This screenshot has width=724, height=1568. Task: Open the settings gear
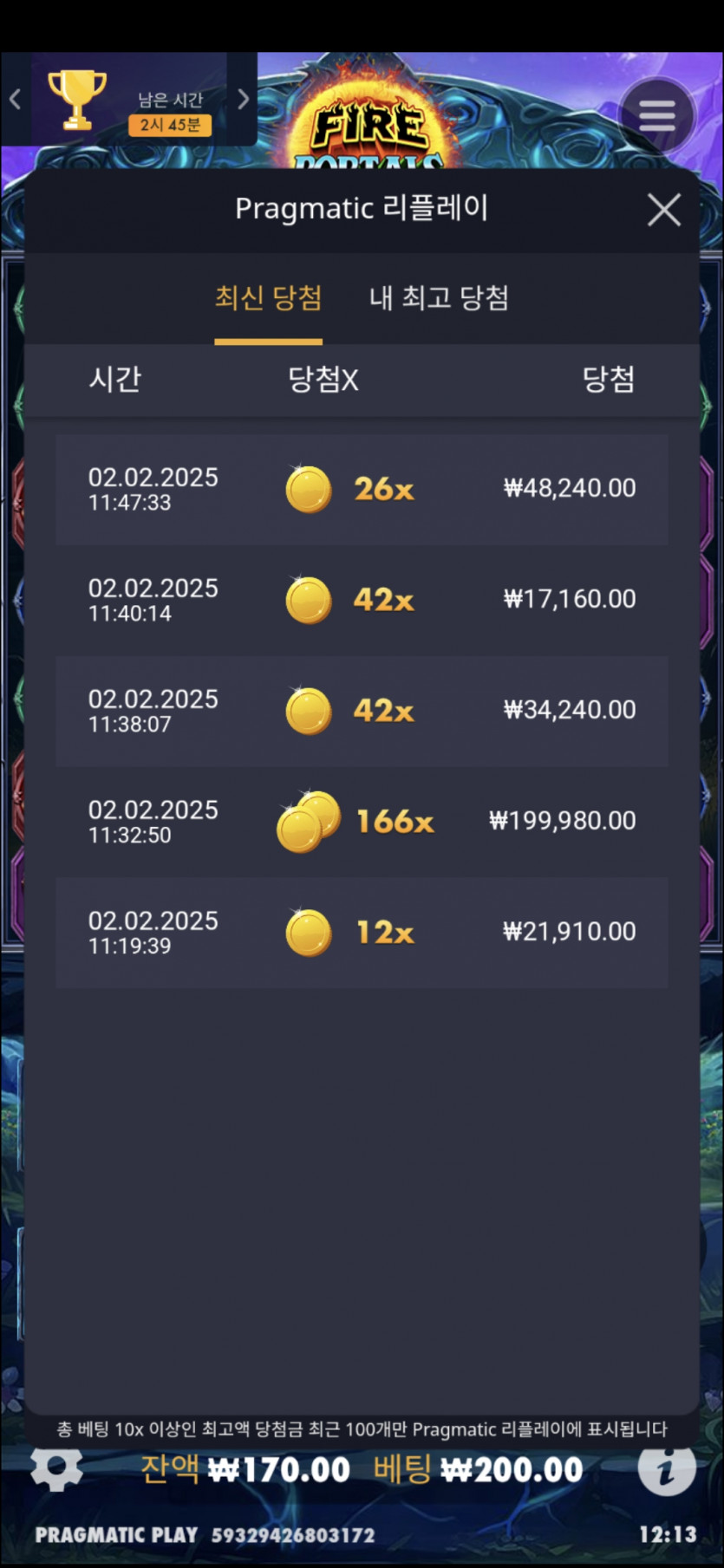(56, 1468)
